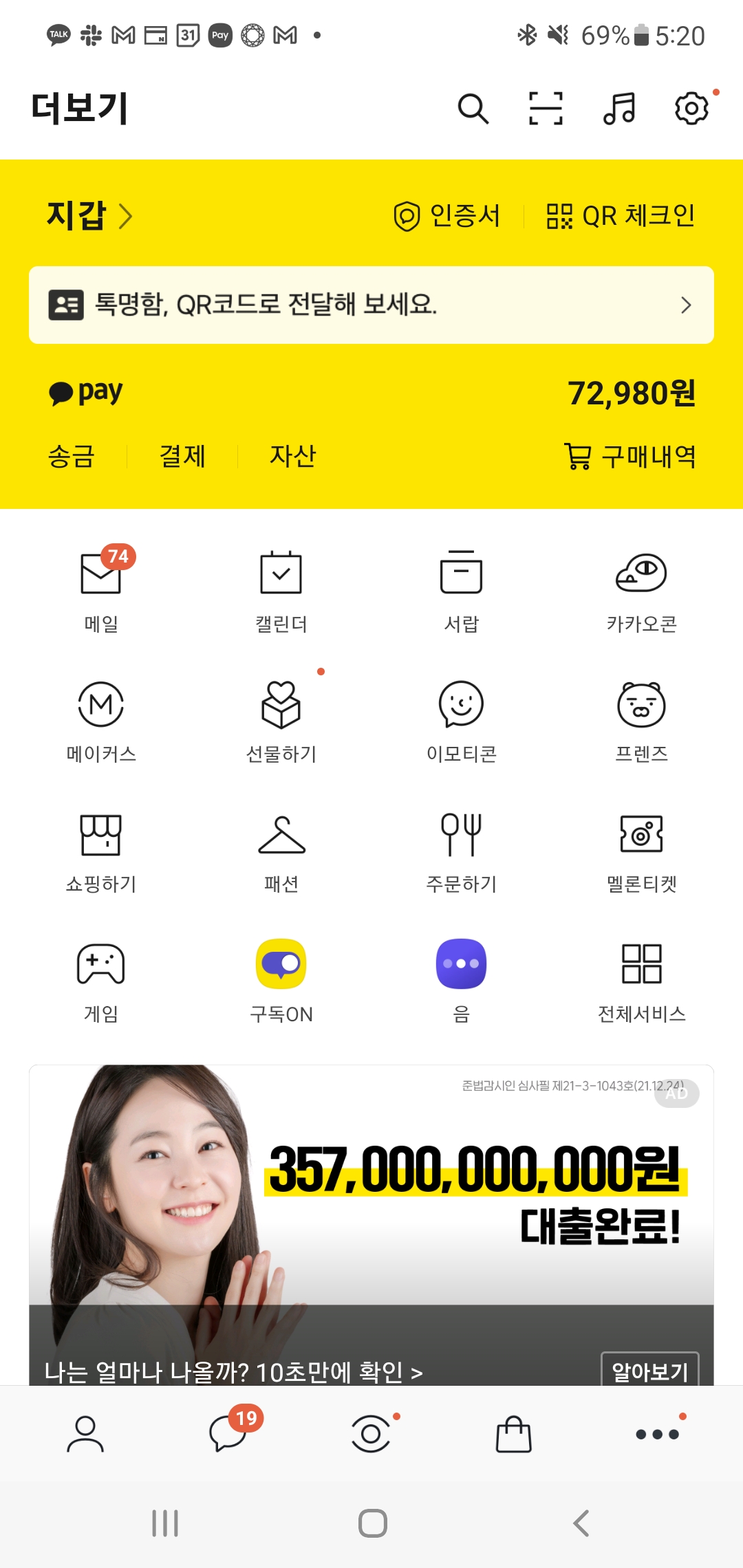
Task: Open the settings gear
Action: pyautogui.click(x=691, y=109)
